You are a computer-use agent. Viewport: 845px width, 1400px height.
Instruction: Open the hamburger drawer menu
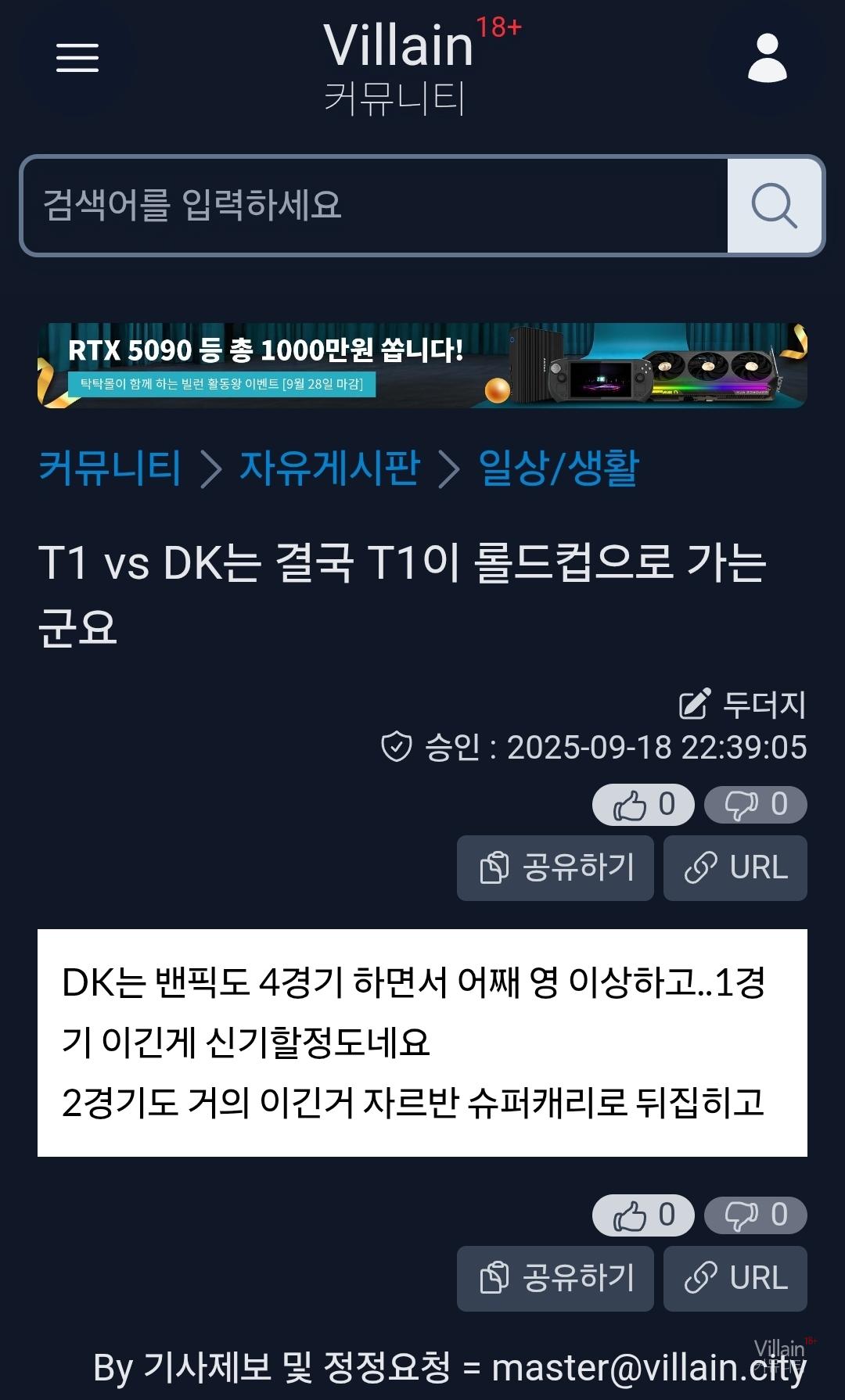(77, 58)
